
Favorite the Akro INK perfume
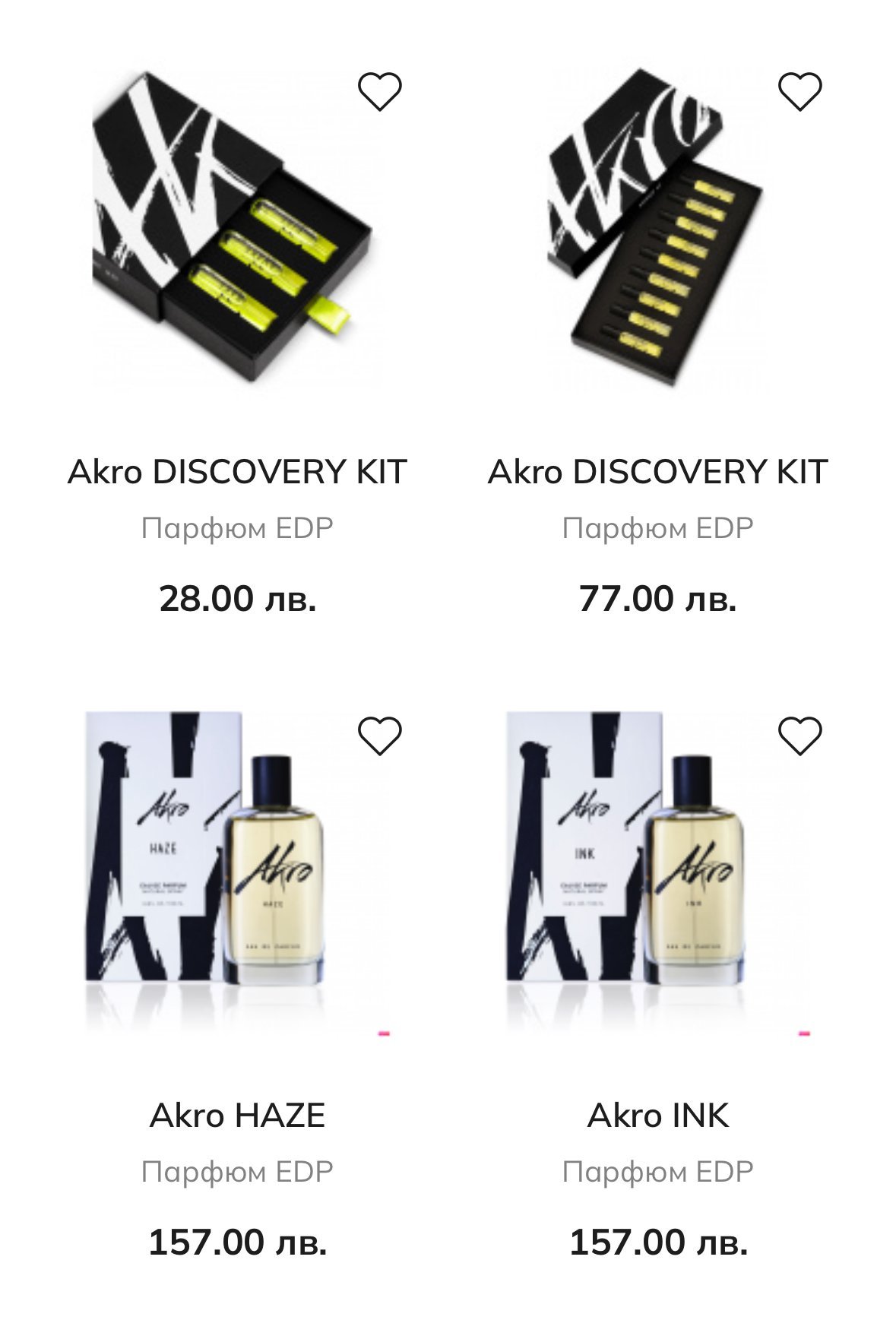pos(799,736)
